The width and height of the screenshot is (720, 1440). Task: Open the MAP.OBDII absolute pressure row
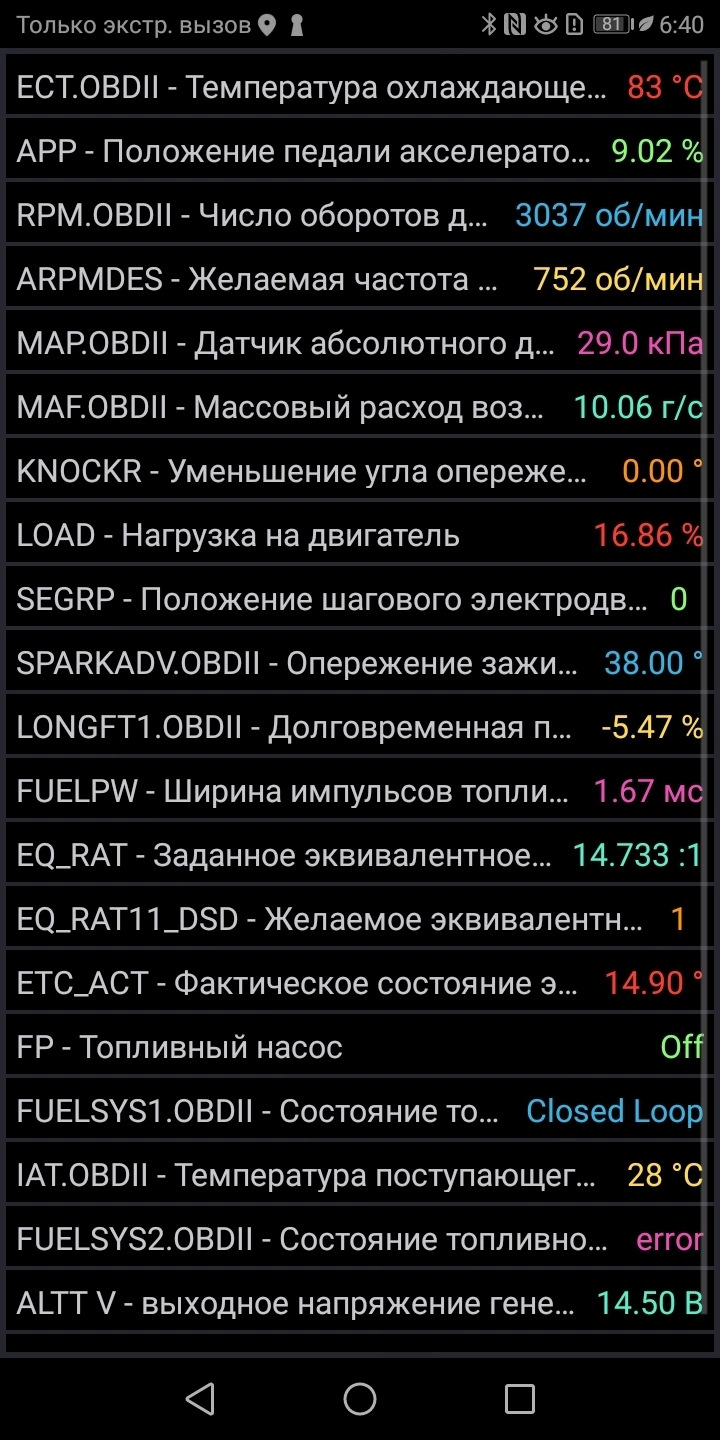(360, 344)
